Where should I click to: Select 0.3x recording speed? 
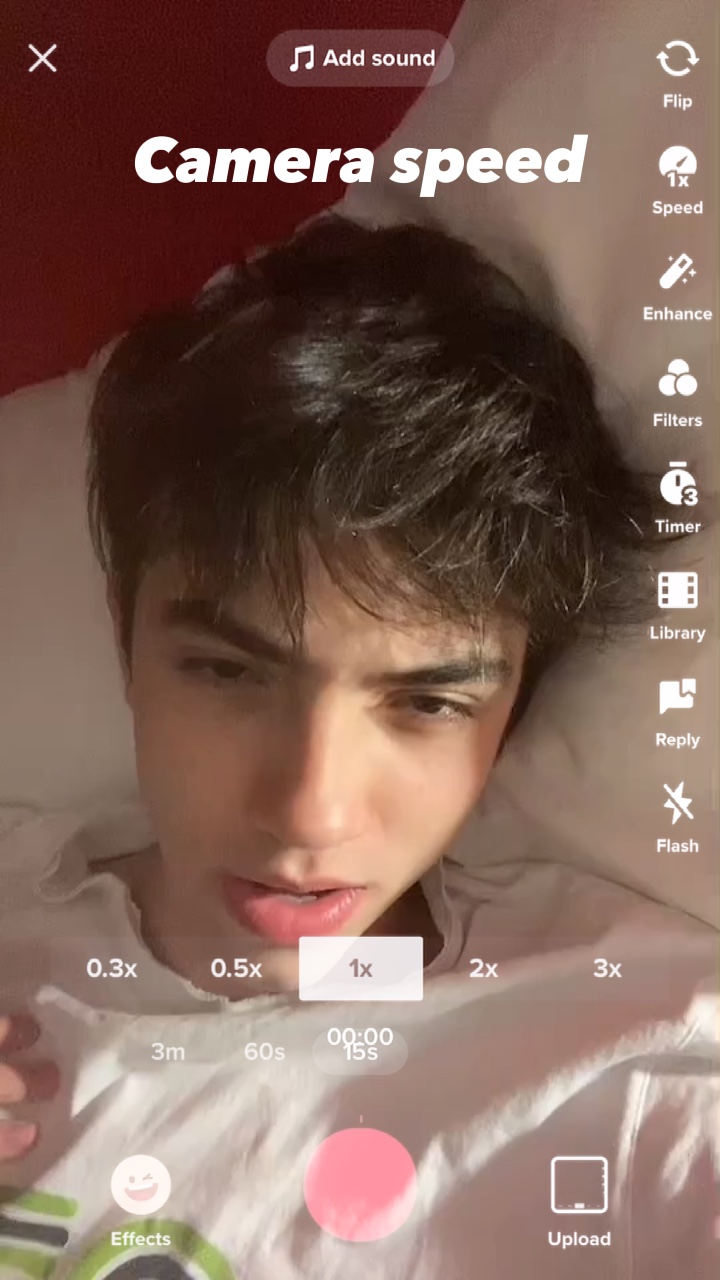click(x=112, y=968)
